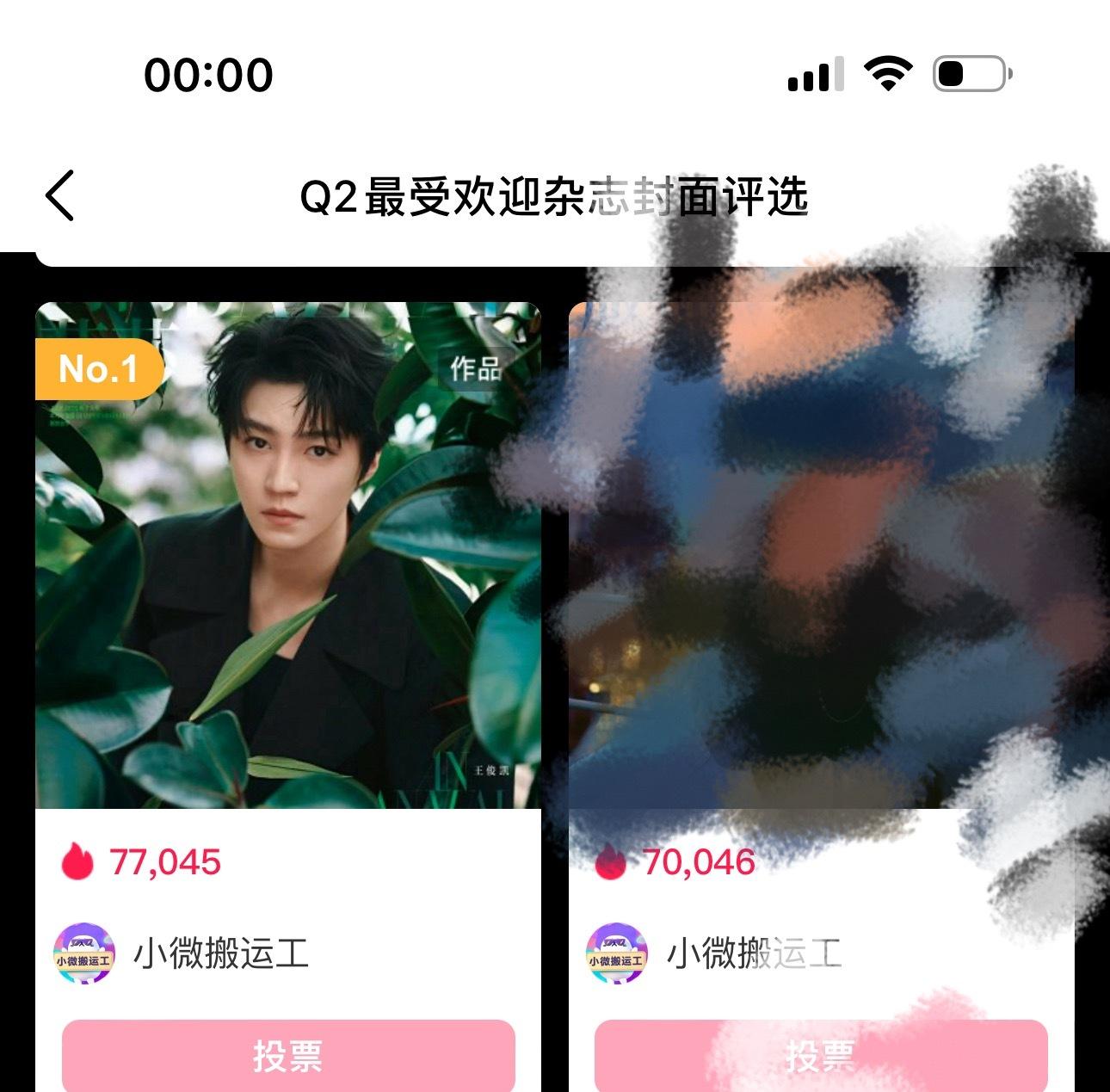Open the No.1 ranked magazine cover
The image size is (1110, 1092).
287,555
